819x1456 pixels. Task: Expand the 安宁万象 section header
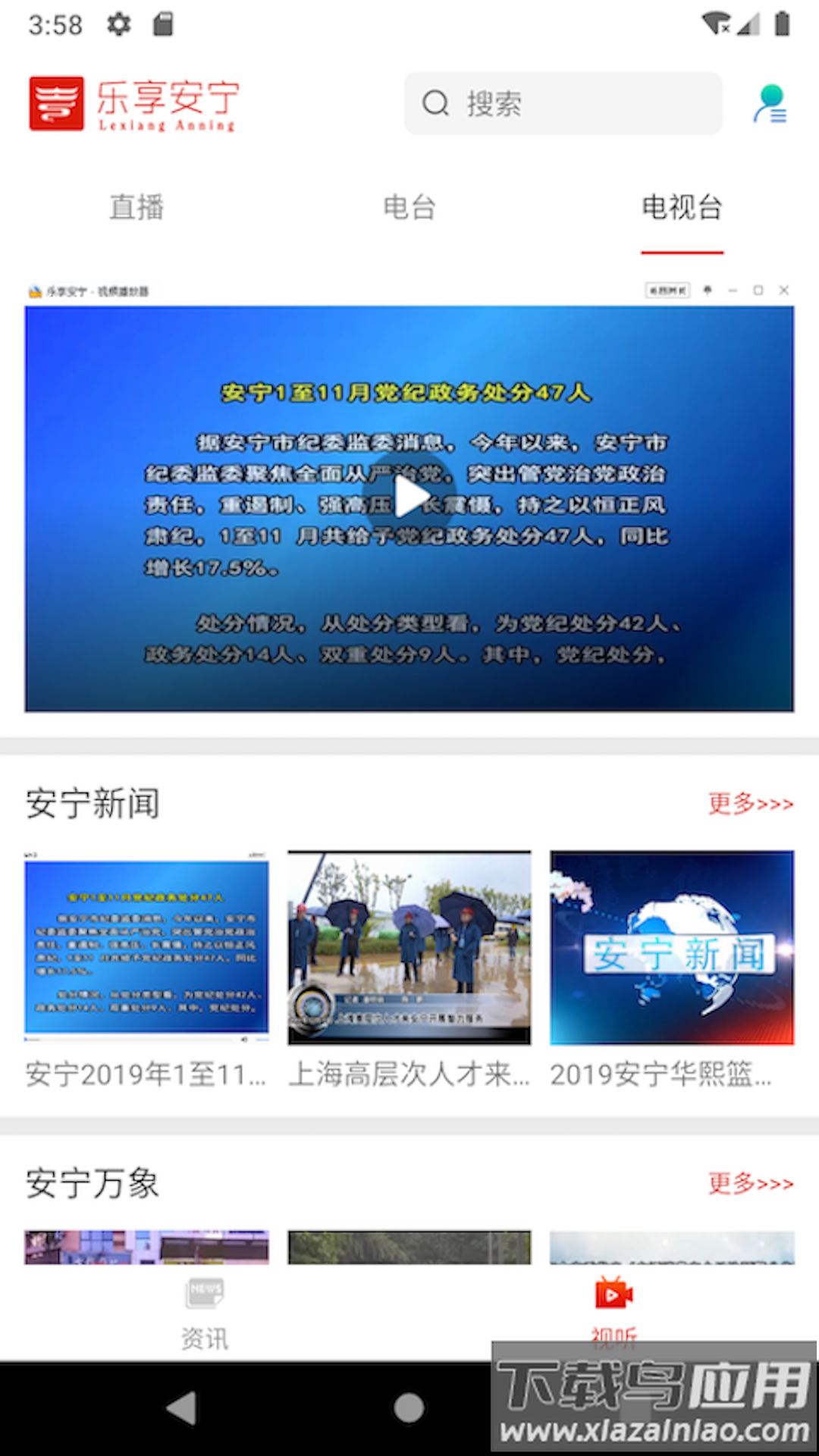93,1180
